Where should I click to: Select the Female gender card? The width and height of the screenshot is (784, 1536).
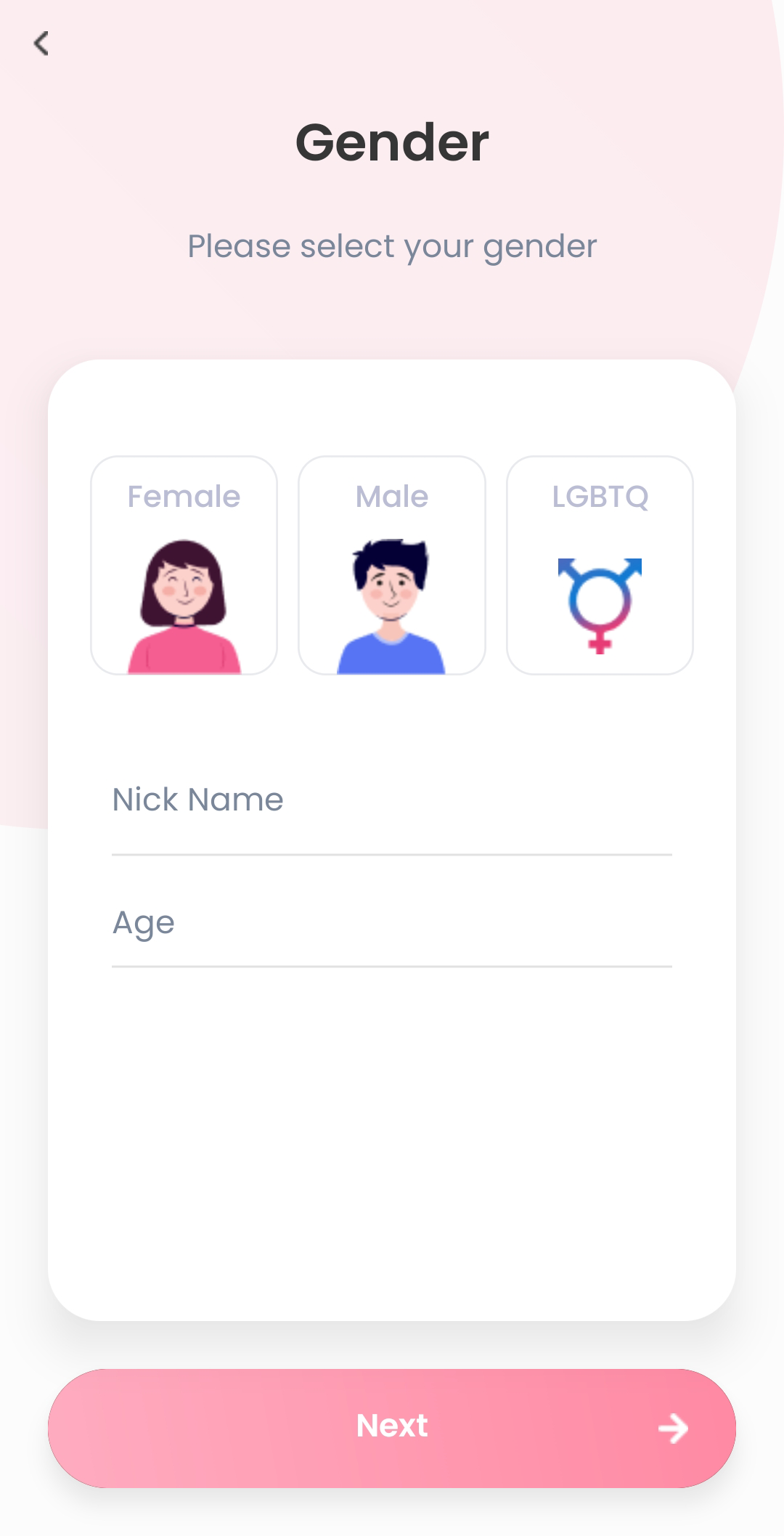[x=184, y=565]
